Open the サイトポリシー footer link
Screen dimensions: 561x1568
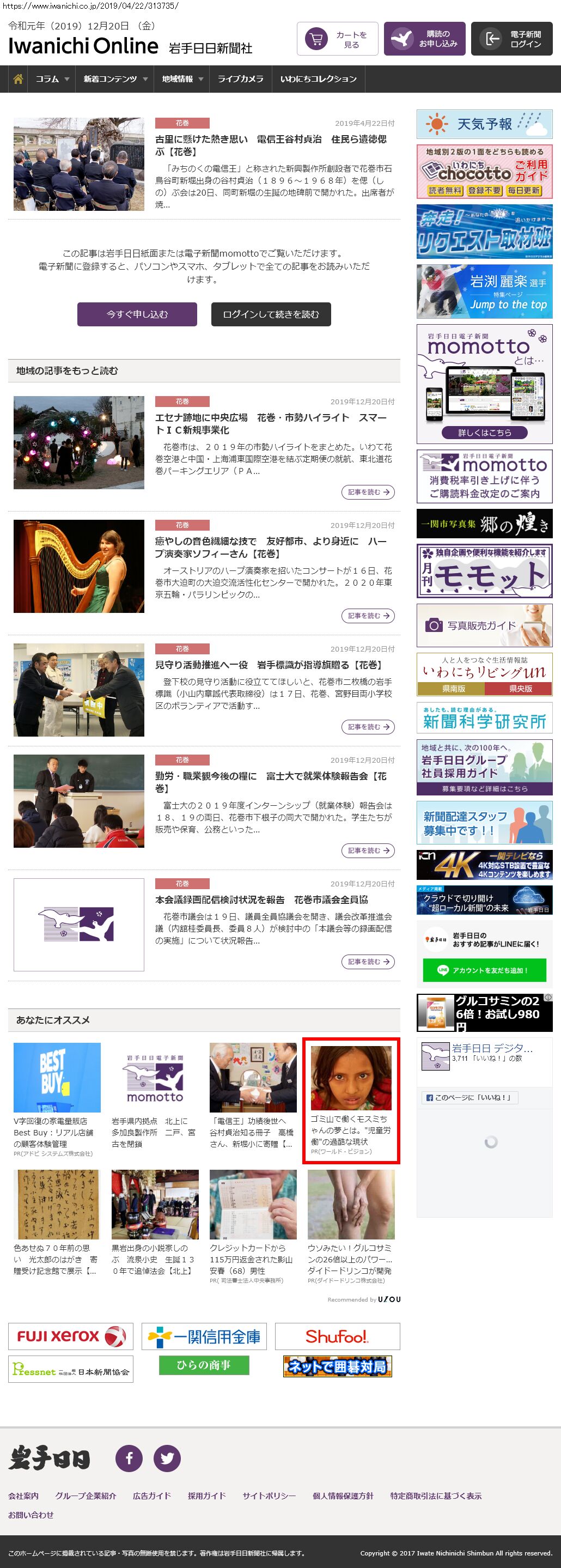coord(269,1496)
